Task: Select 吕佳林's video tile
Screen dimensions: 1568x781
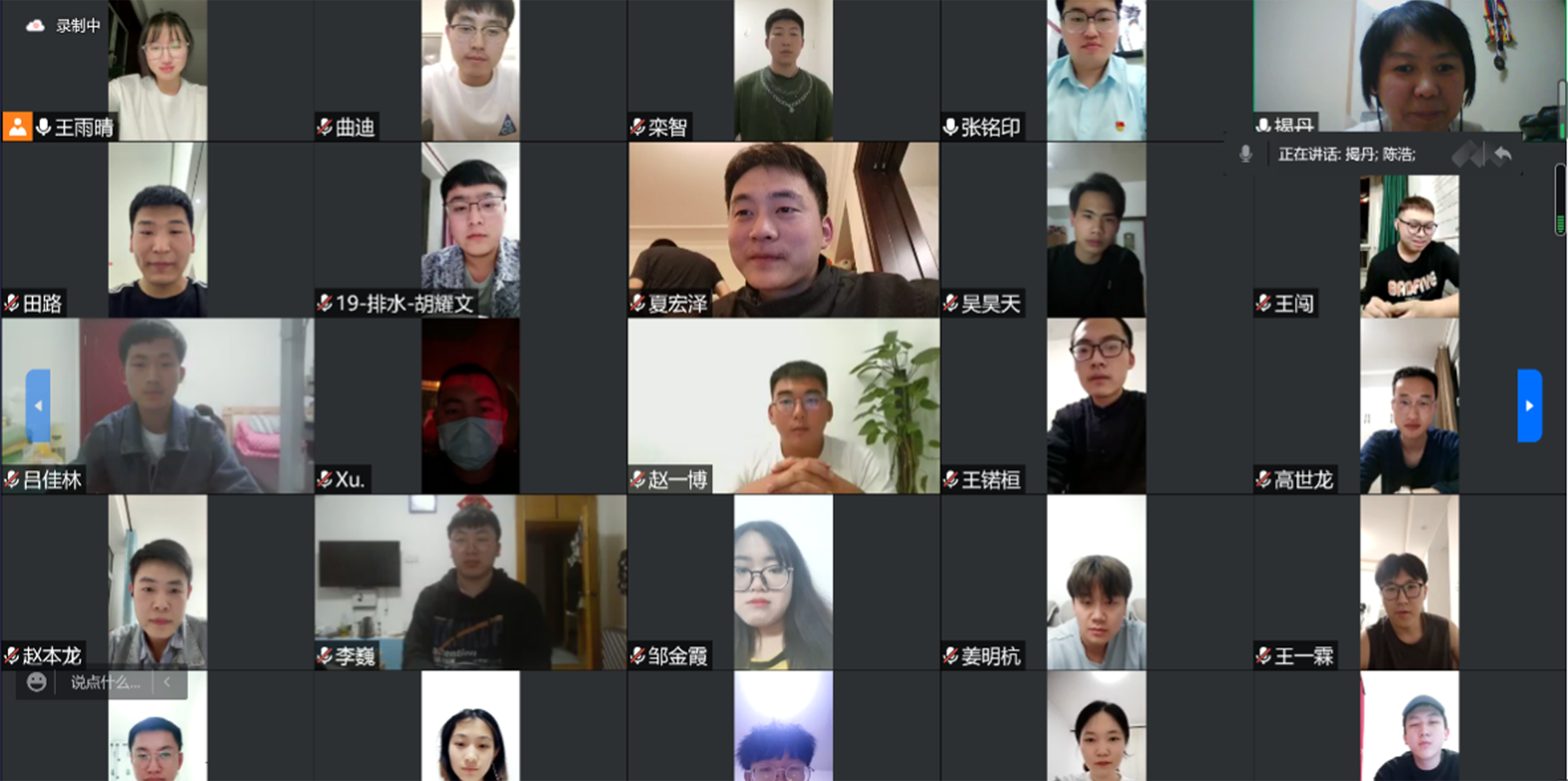Action: [157, 405]
